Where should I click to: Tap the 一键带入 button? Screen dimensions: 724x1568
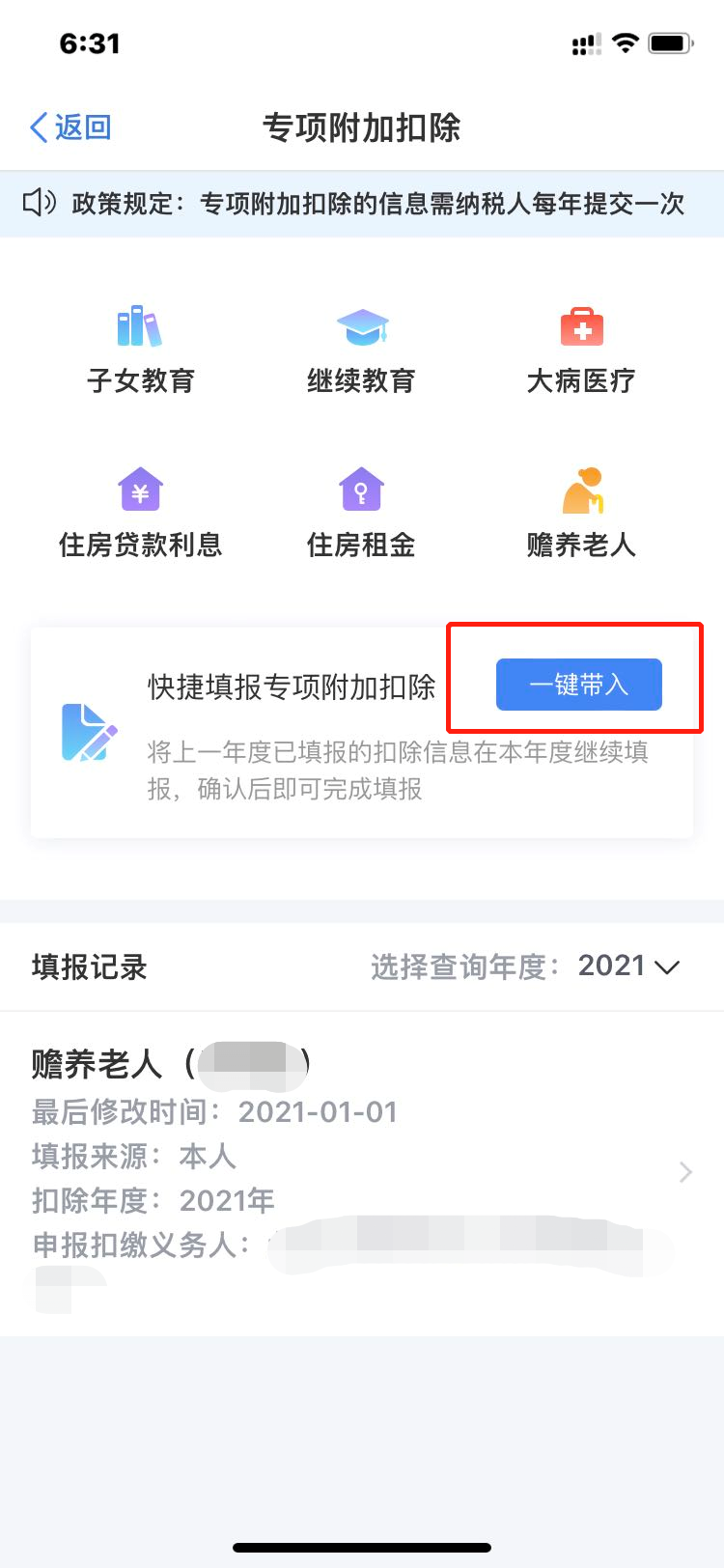click(579, 685)
